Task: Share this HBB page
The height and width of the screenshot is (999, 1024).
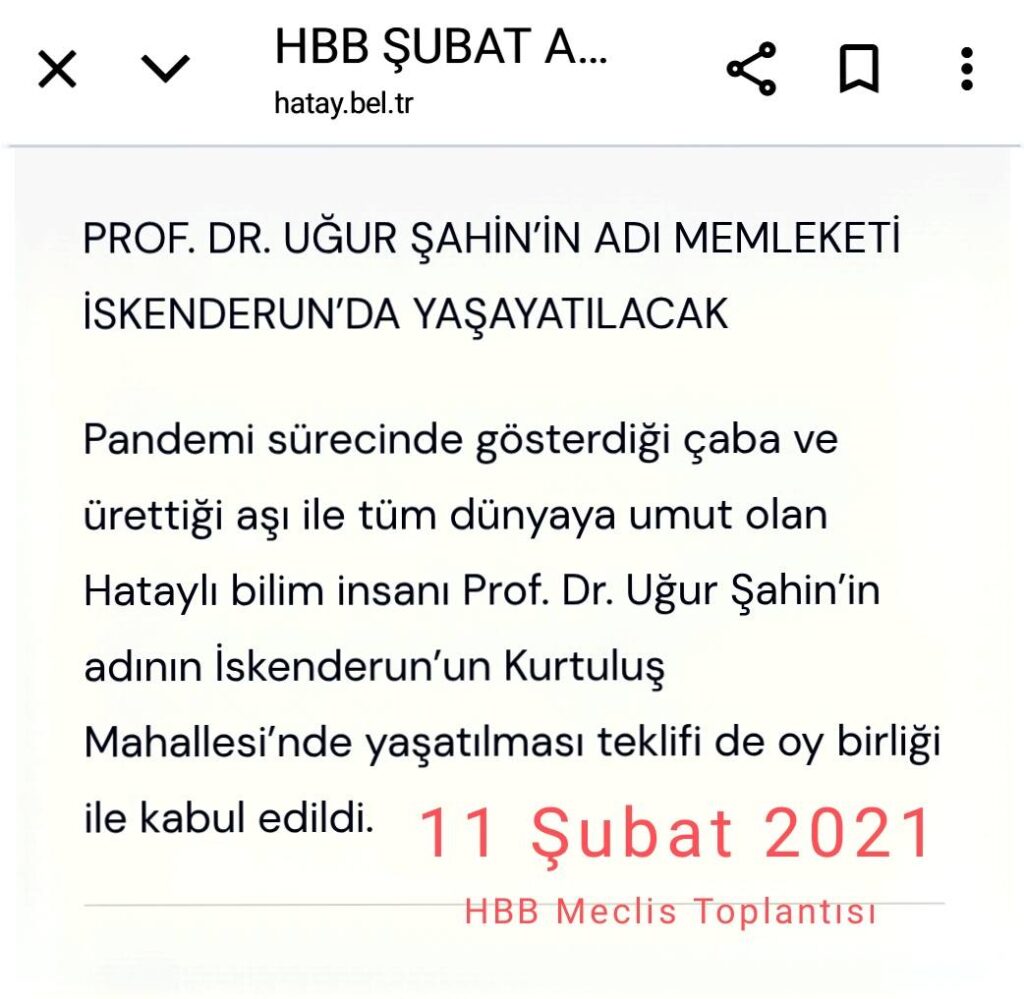Action: click(752, 70)
